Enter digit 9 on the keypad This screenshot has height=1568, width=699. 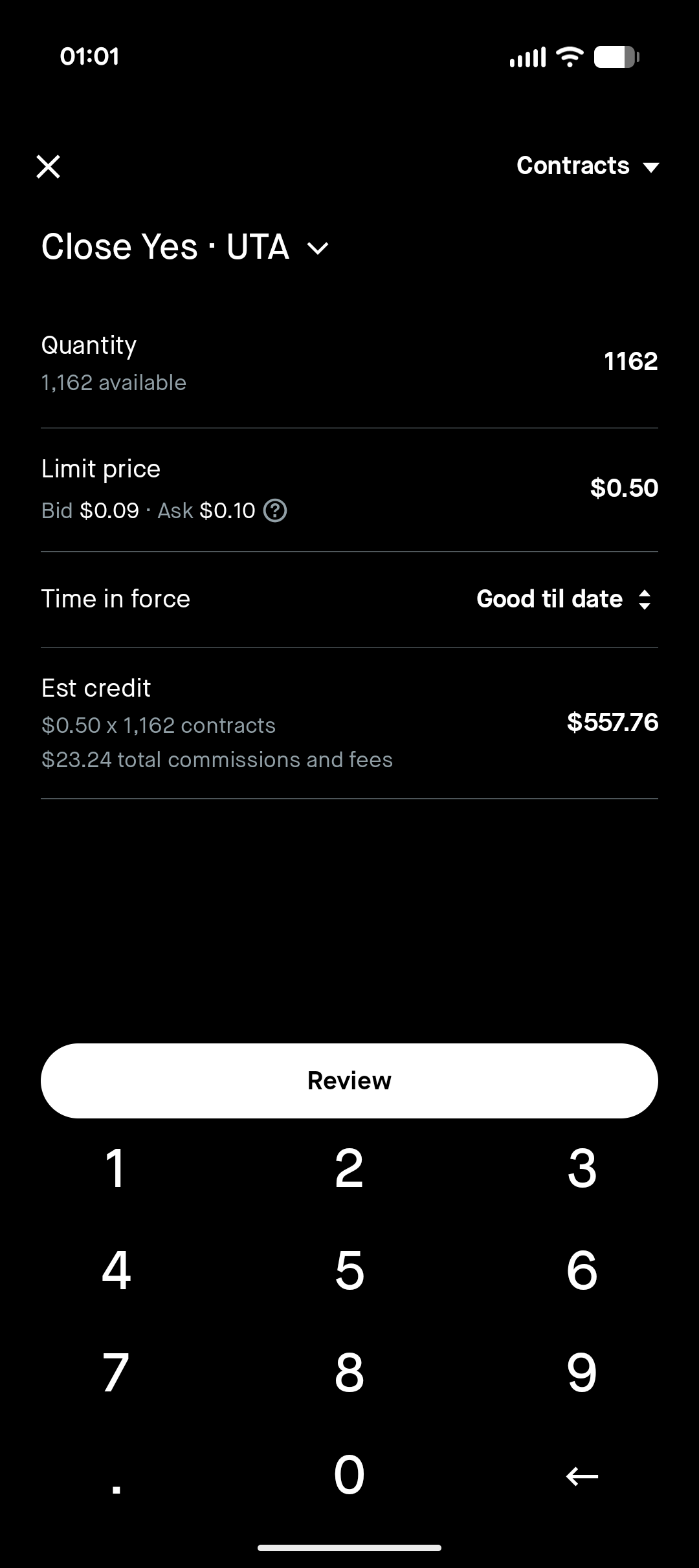tap(582, 1372)
